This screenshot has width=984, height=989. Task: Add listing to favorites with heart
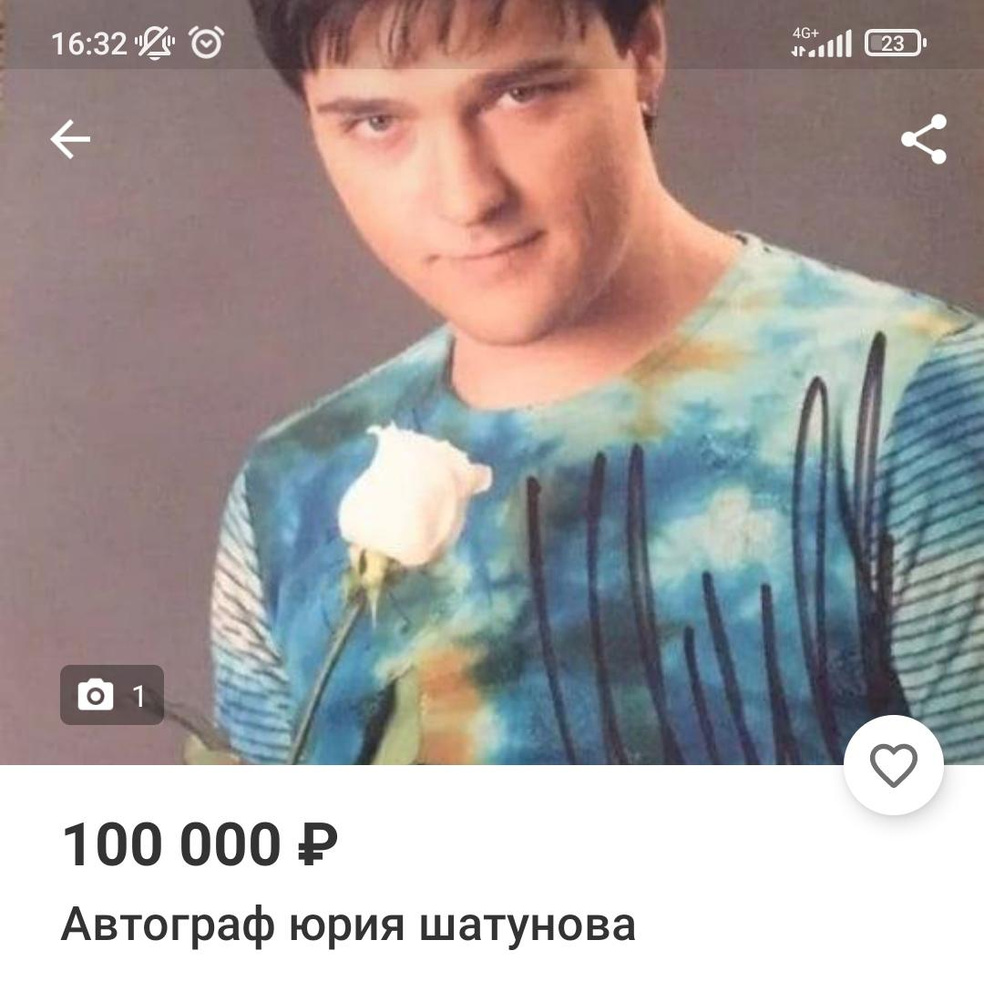[x=893, y=766]
